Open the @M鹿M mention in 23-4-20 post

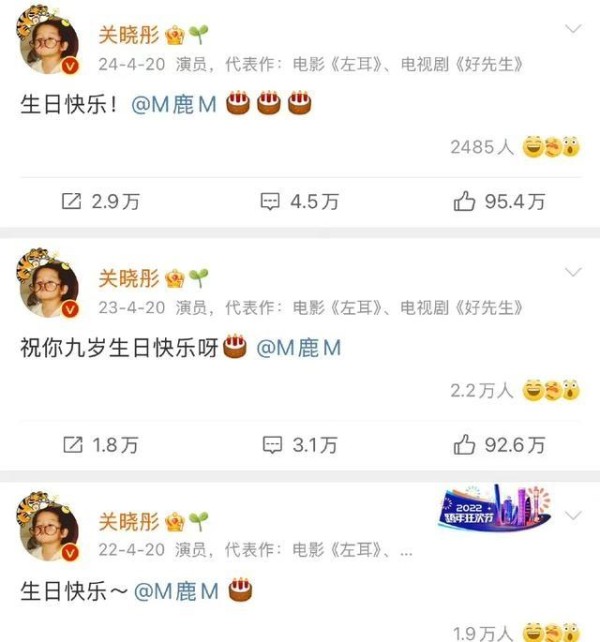pyautogui.click(x=298, y=347)
